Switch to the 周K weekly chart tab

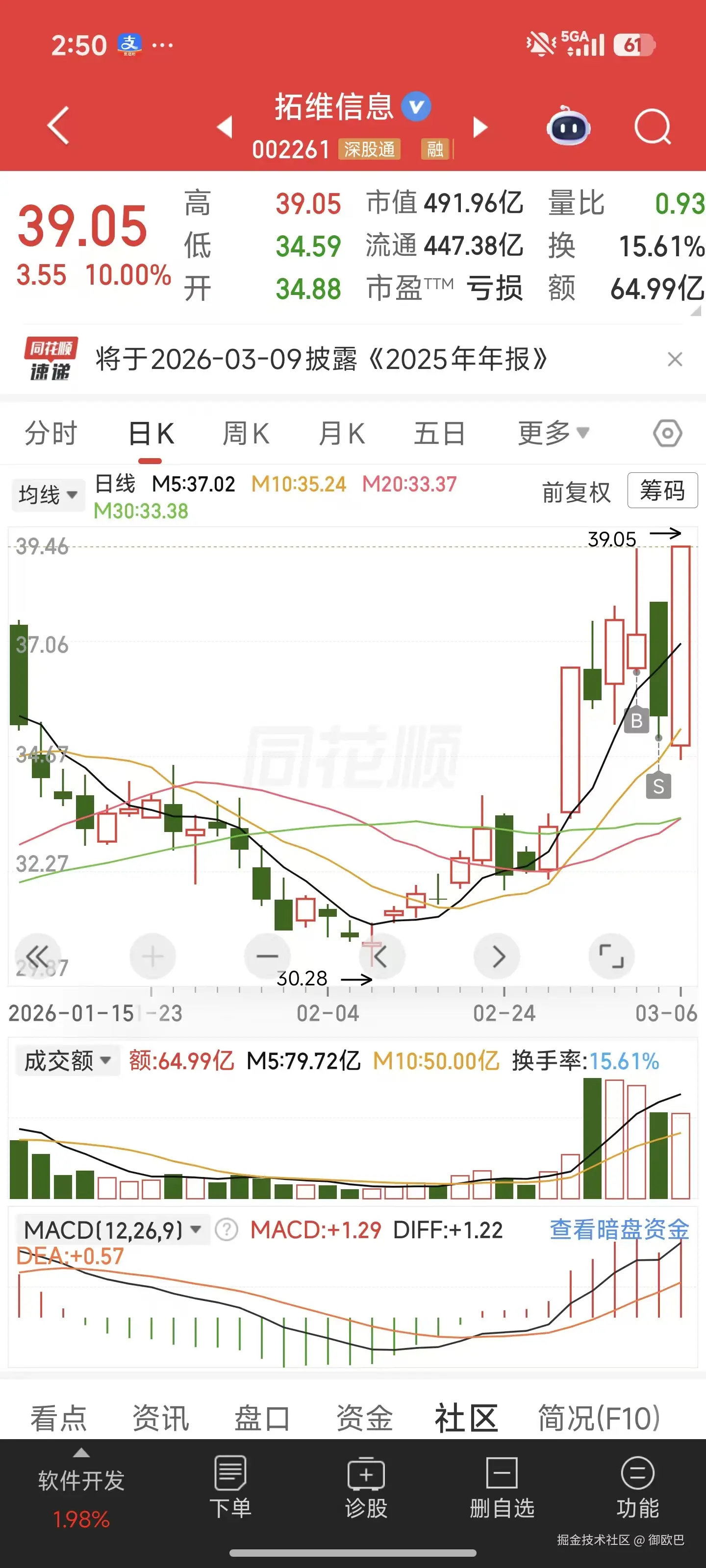(245, 432)
